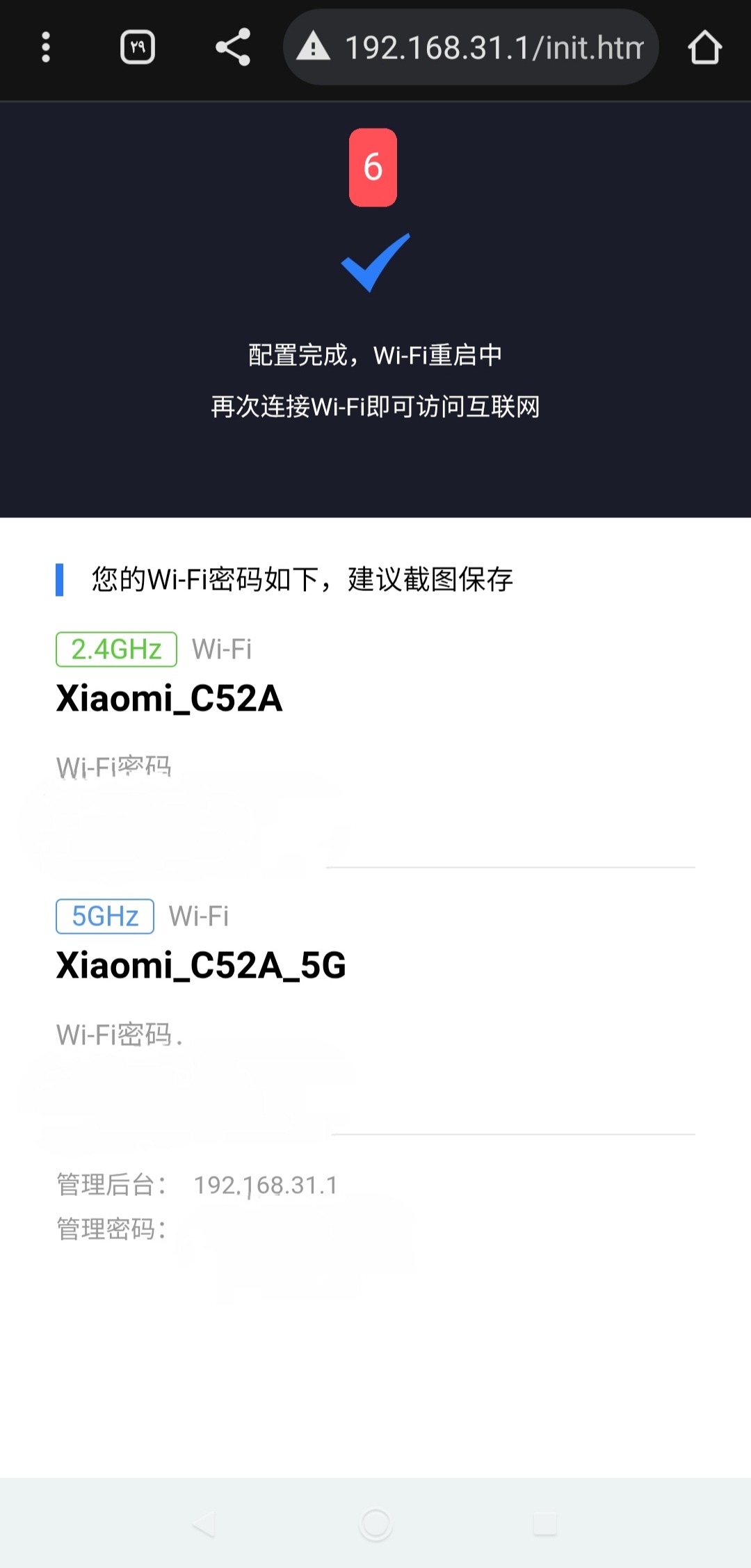Tap the address bar showing 192.168.31.1
The image size is (751, 1568).
coord(471,47)
